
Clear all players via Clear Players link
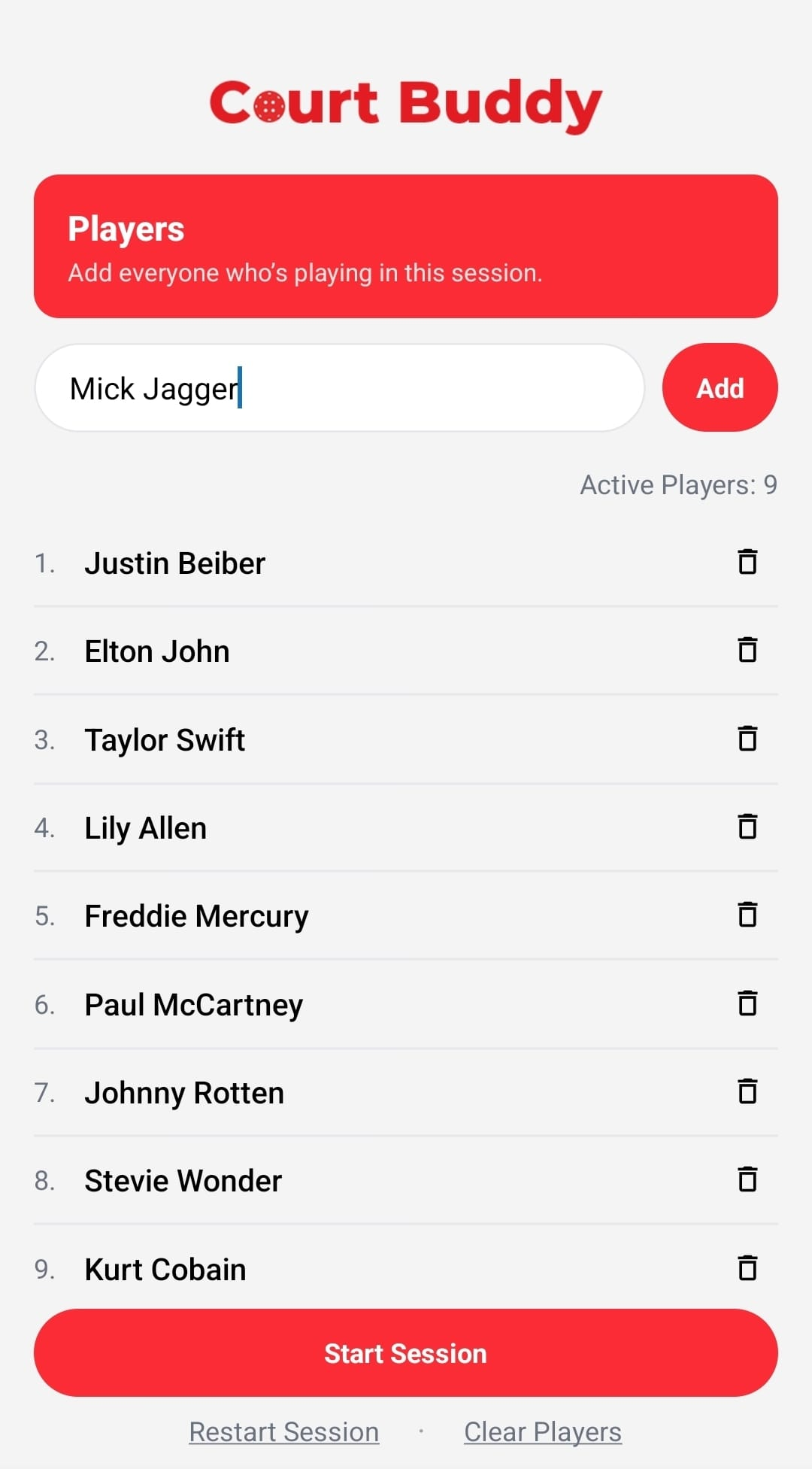543,1431
